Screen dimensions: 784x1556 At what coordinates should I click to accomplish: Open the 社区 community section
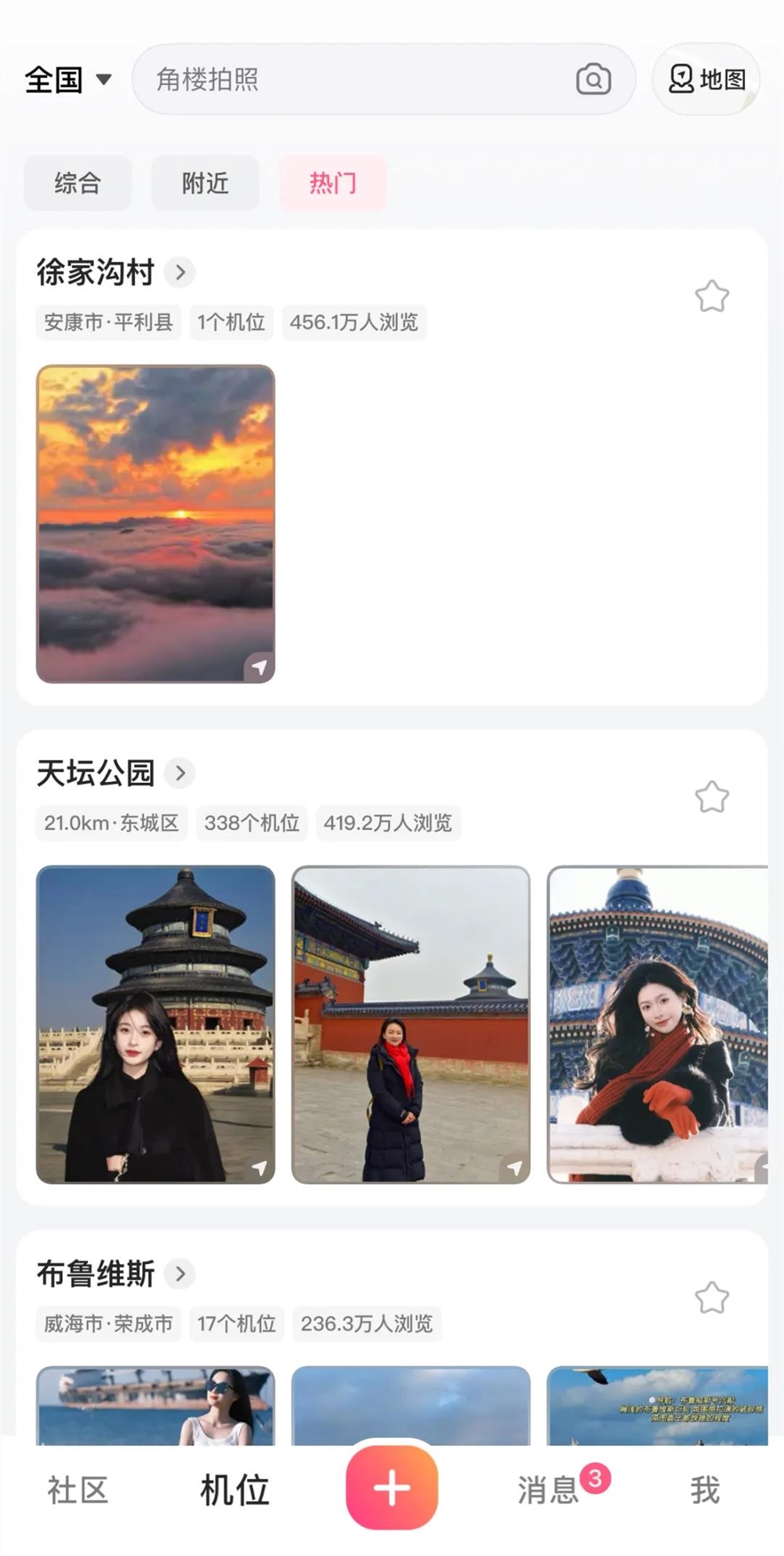coord(78,1489)
